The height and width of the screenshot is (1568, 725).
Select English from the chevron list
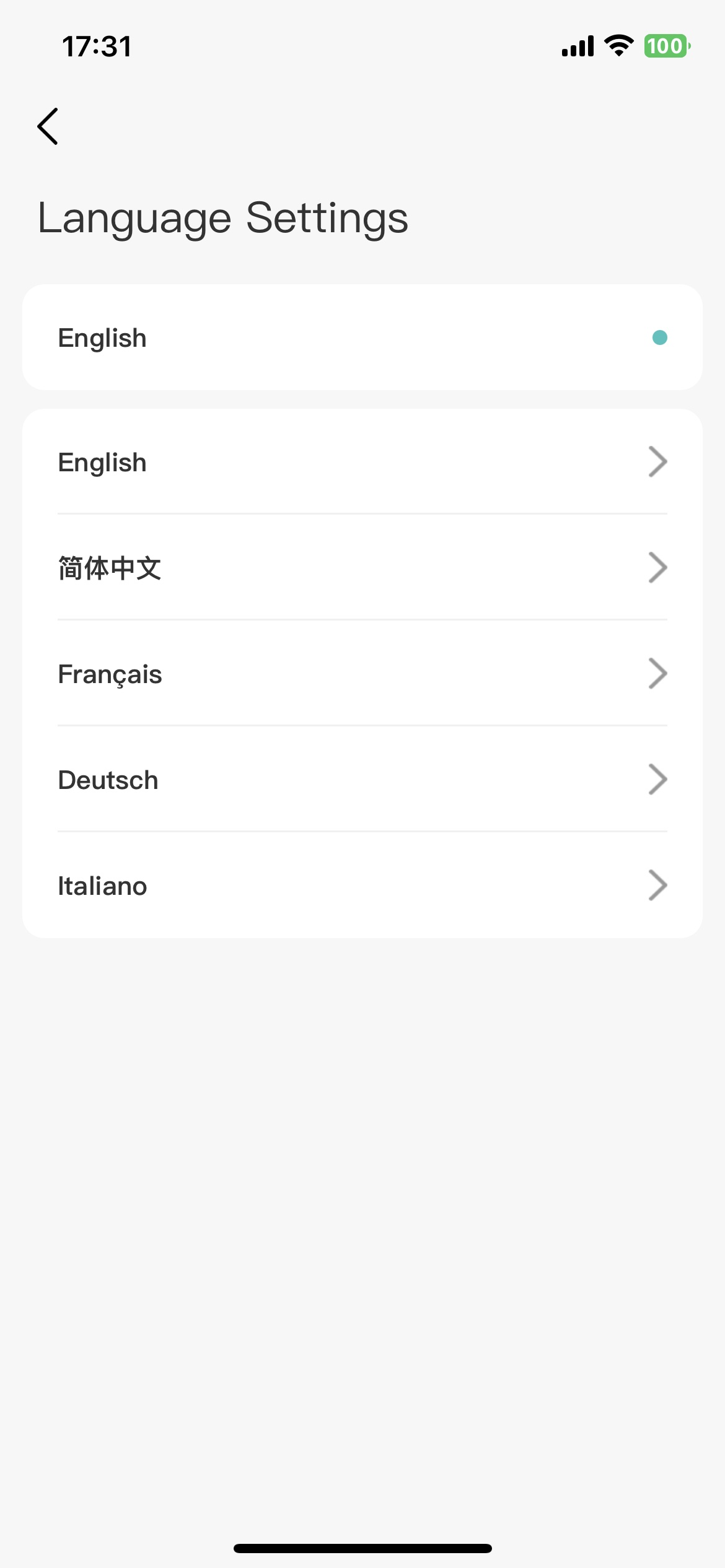click(x=362, y=462)
